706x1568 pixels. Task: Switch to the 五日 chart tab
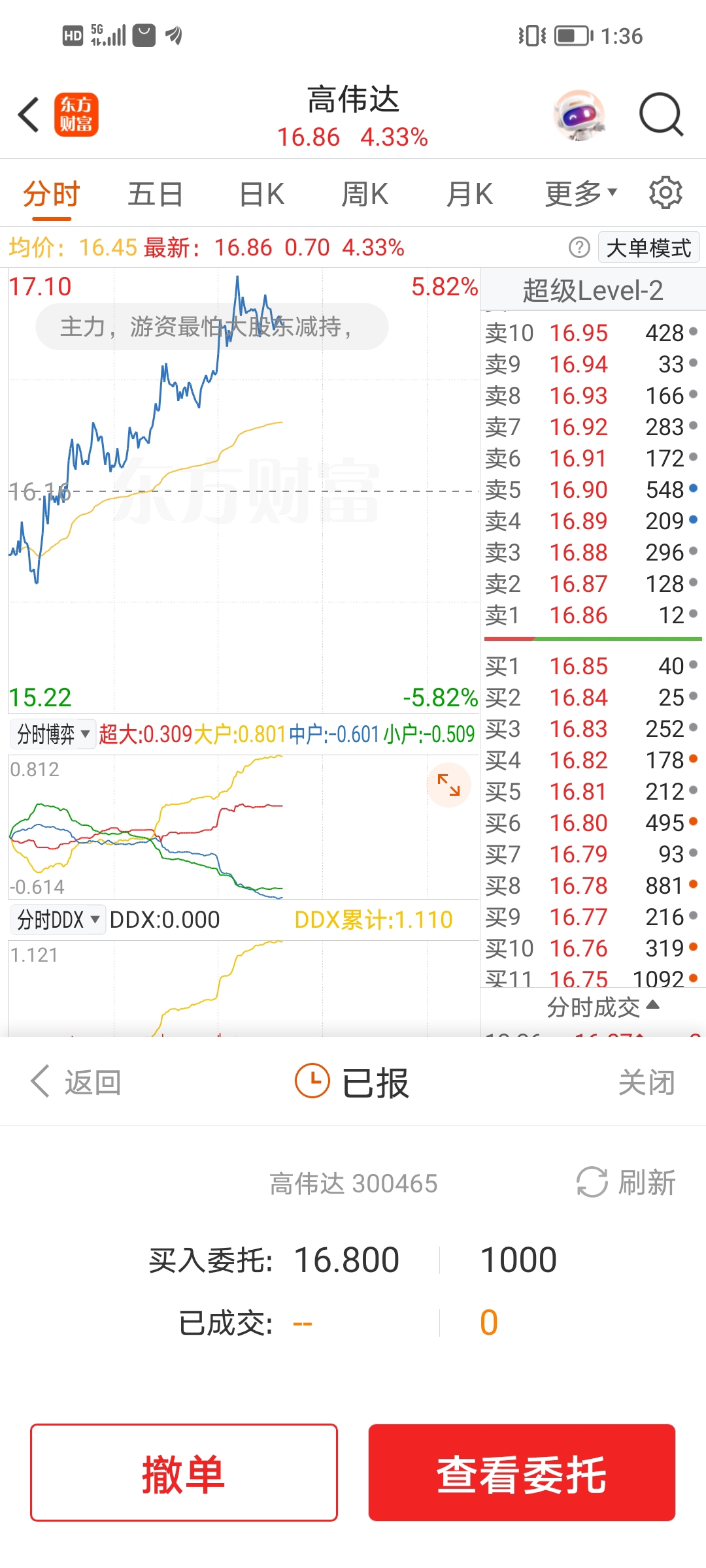coord(155,194)
